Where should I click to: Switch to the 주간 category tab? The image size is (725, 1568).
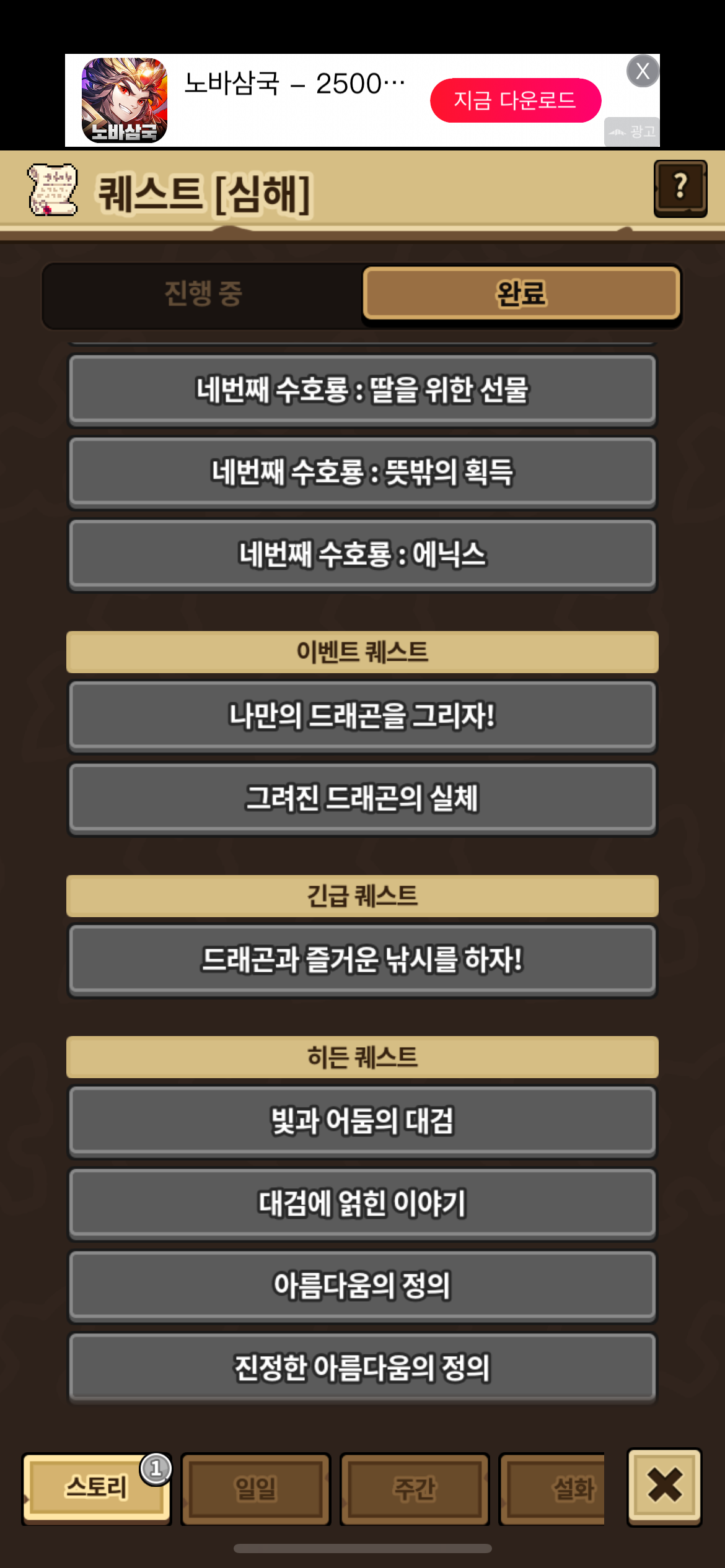pos(415,1489)
